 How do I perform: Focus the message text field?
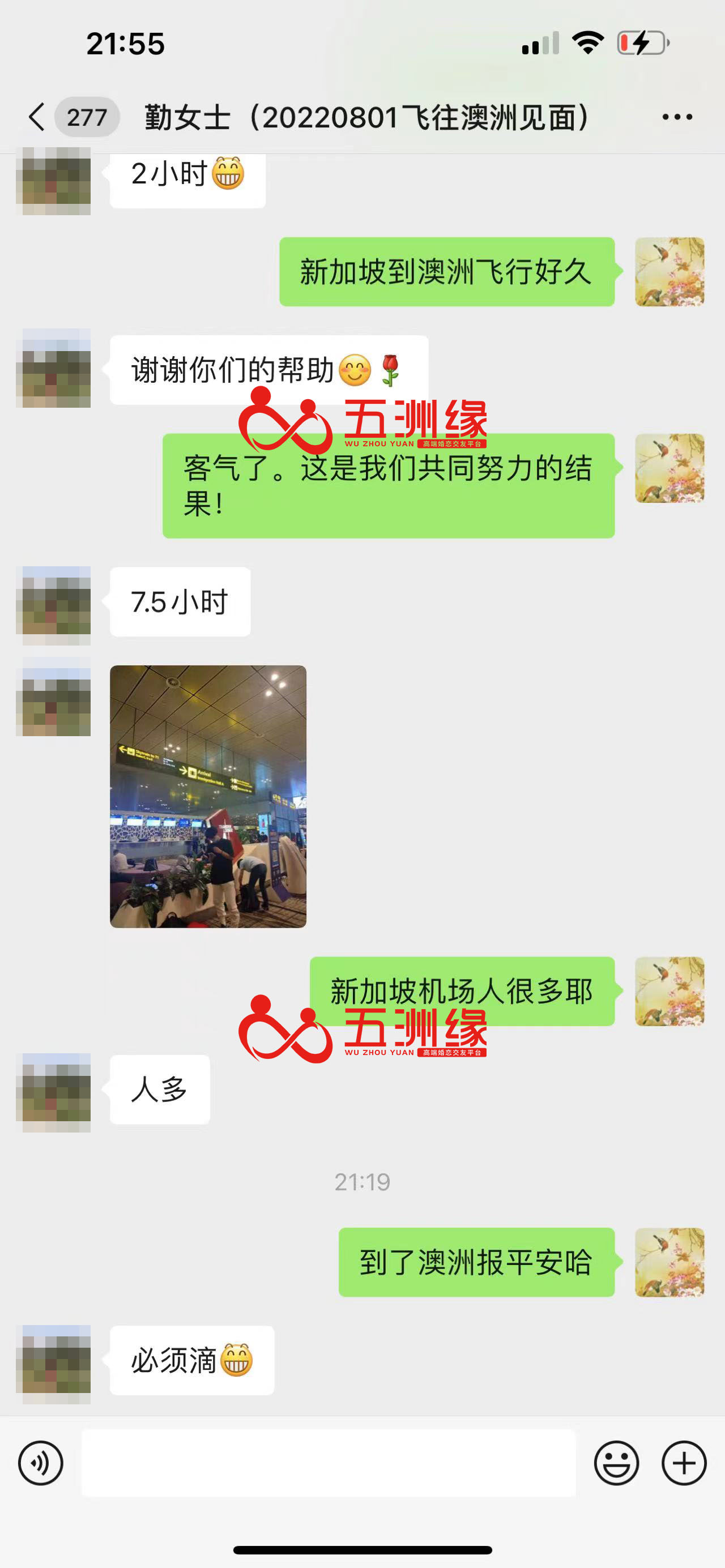click(329, 1463)
